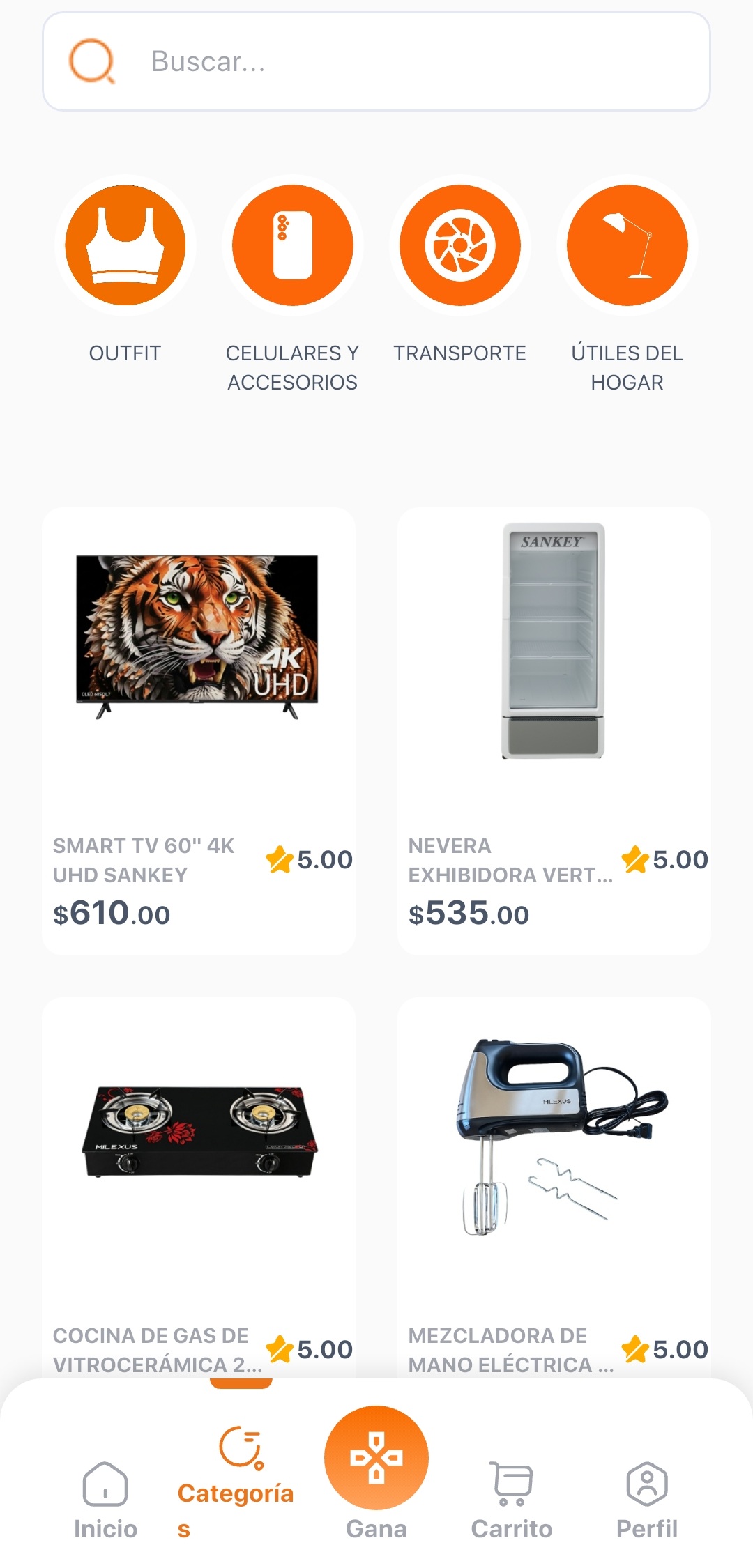Open the Perfil tab

click(x=646, y=1500)
